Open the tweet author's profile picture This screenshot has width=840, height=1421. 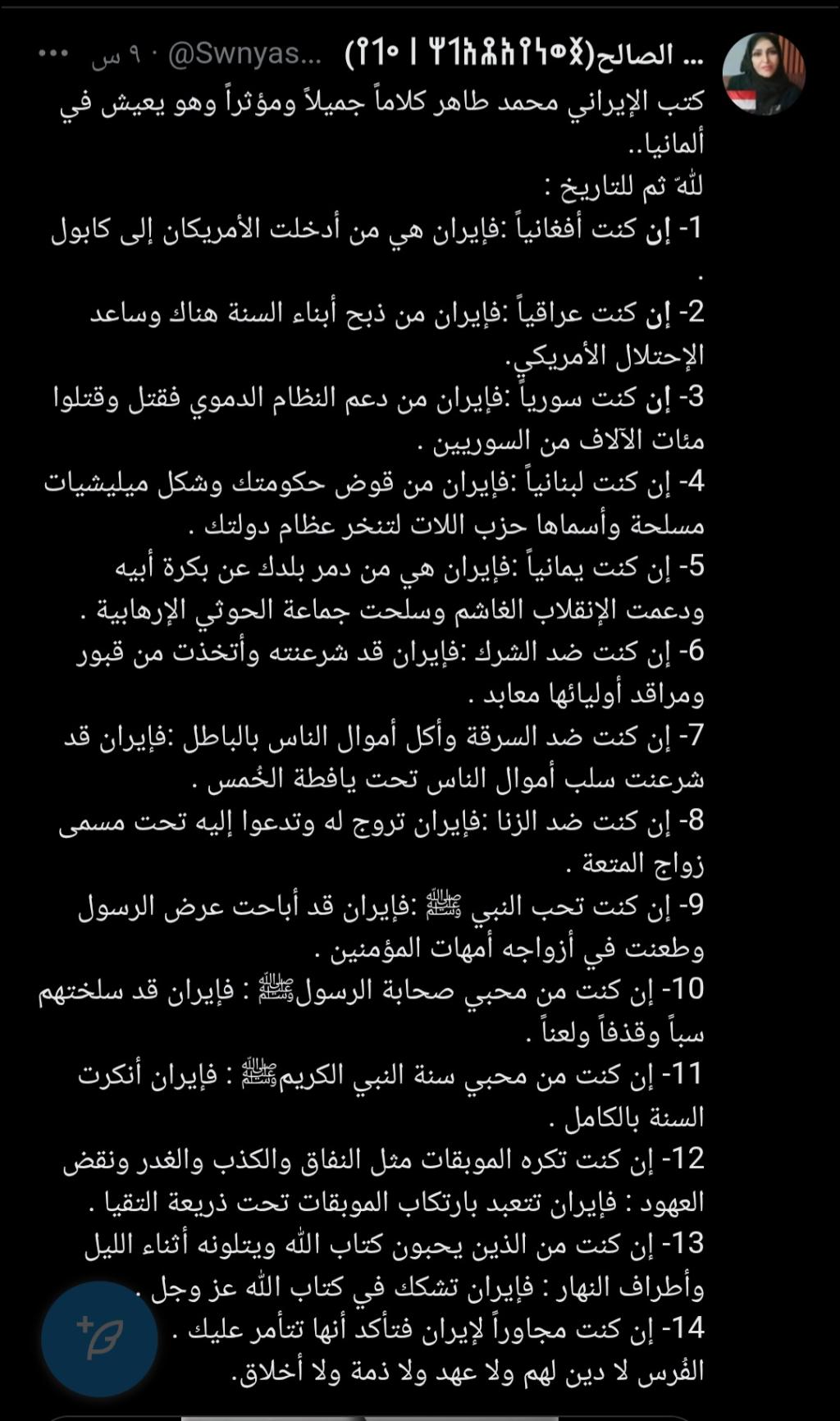[x=763, y=74]
